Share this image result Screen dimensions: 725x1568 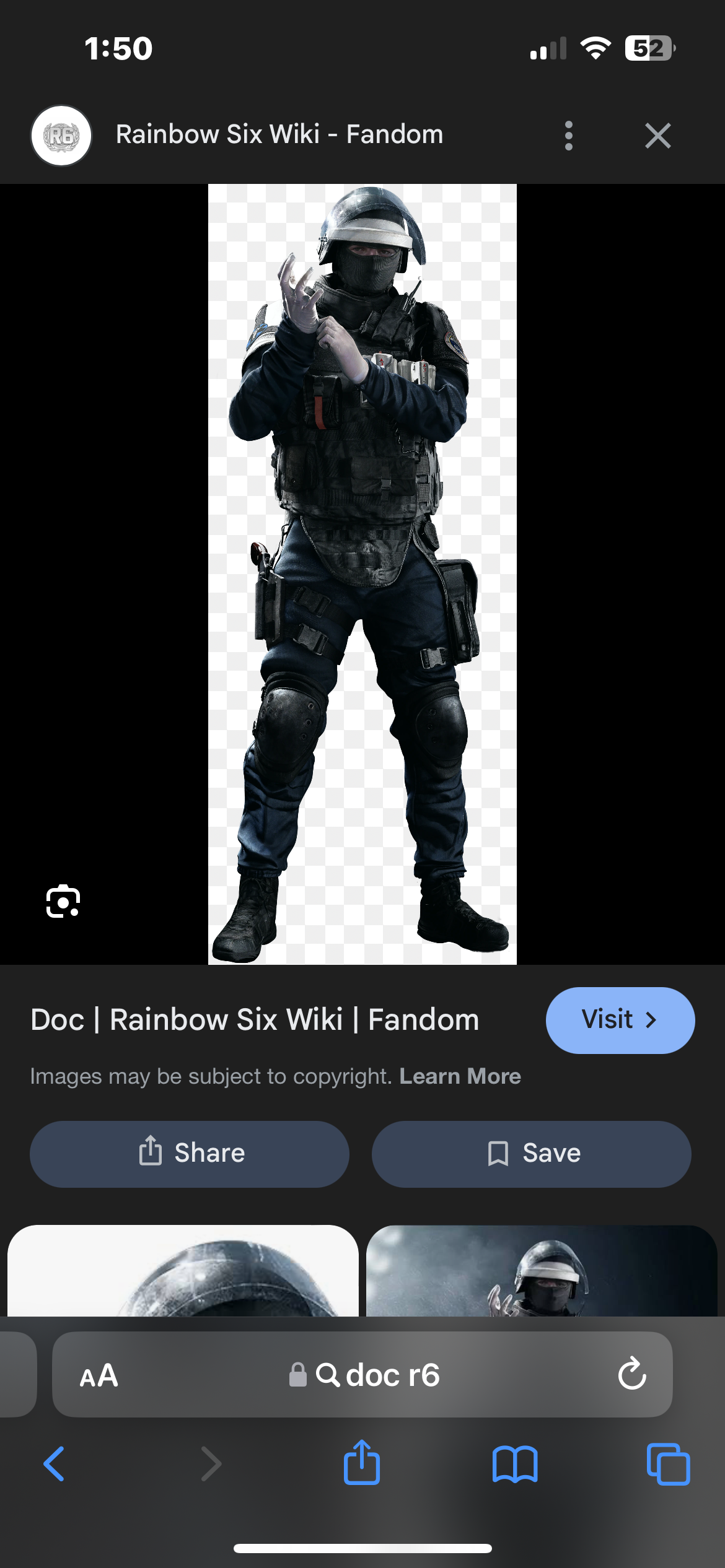pyautogui.click(x=190, y=1154)
